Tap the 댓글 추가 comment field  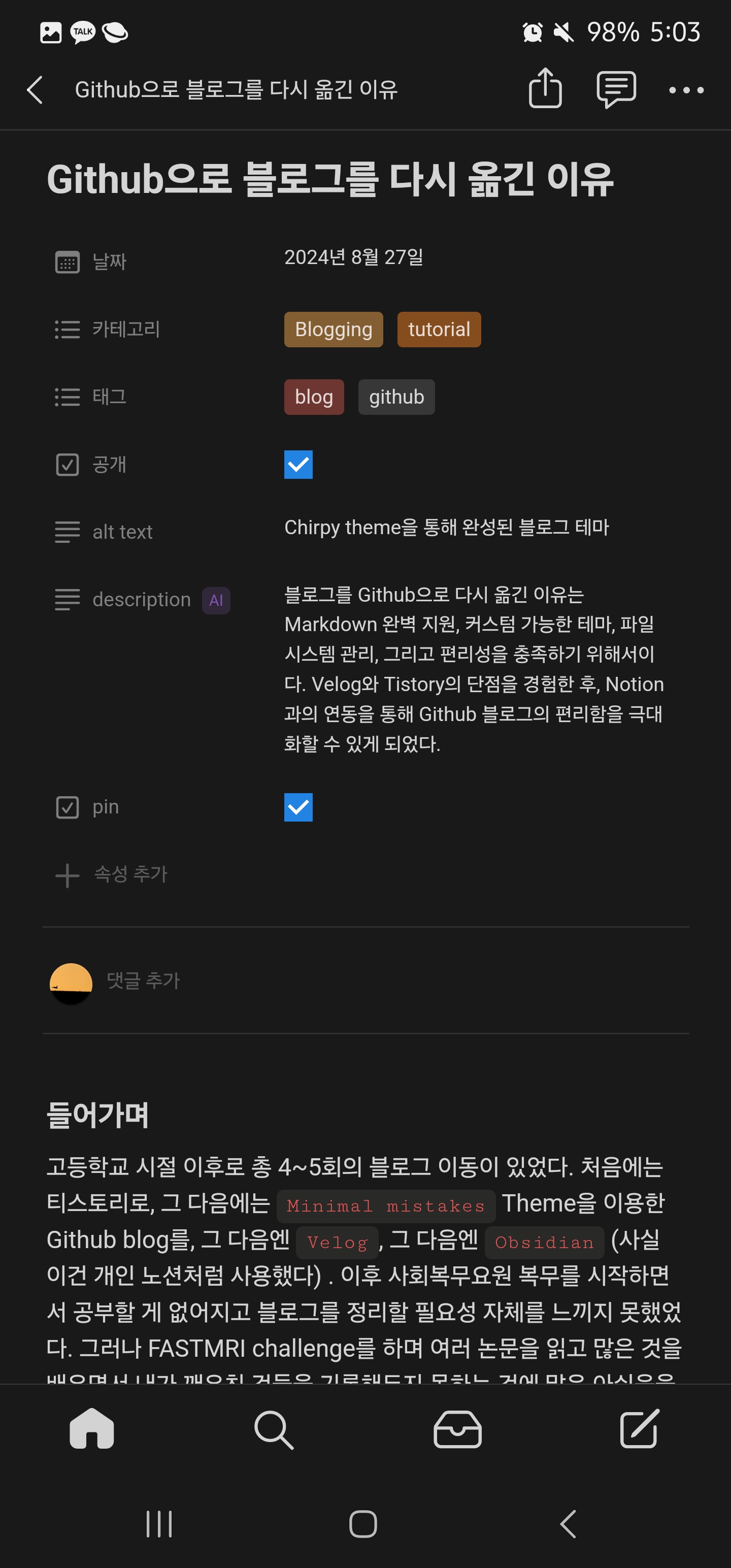(x=143, y=981)
